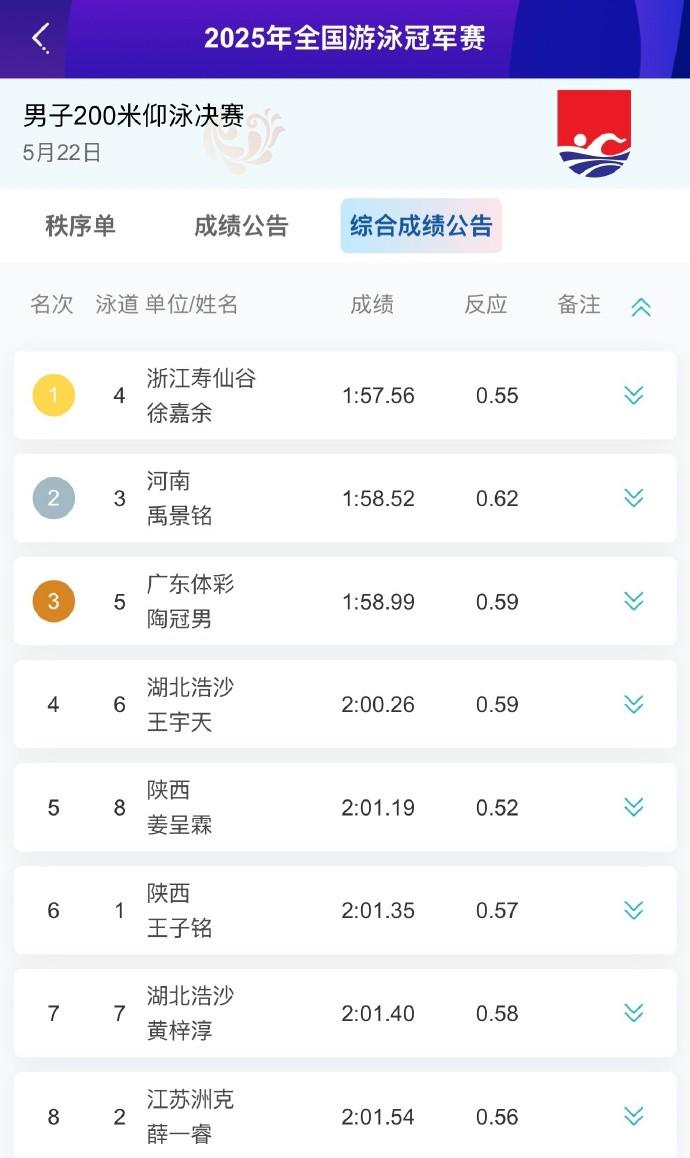
Task: Expand details for 王宇天's result
Action: pyautogui.click(x=634, y=704)
